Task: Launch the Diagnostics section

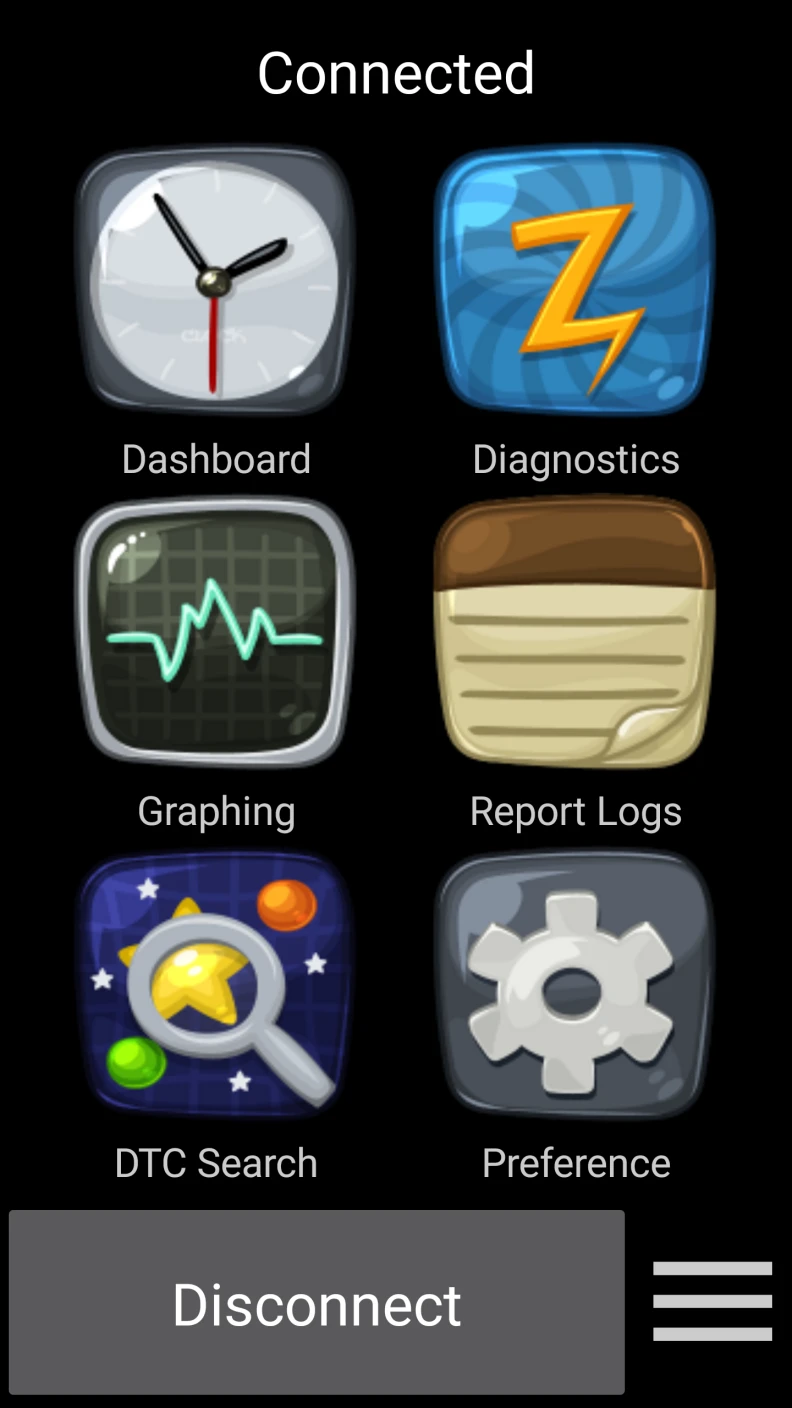Action: coord(575,280)
